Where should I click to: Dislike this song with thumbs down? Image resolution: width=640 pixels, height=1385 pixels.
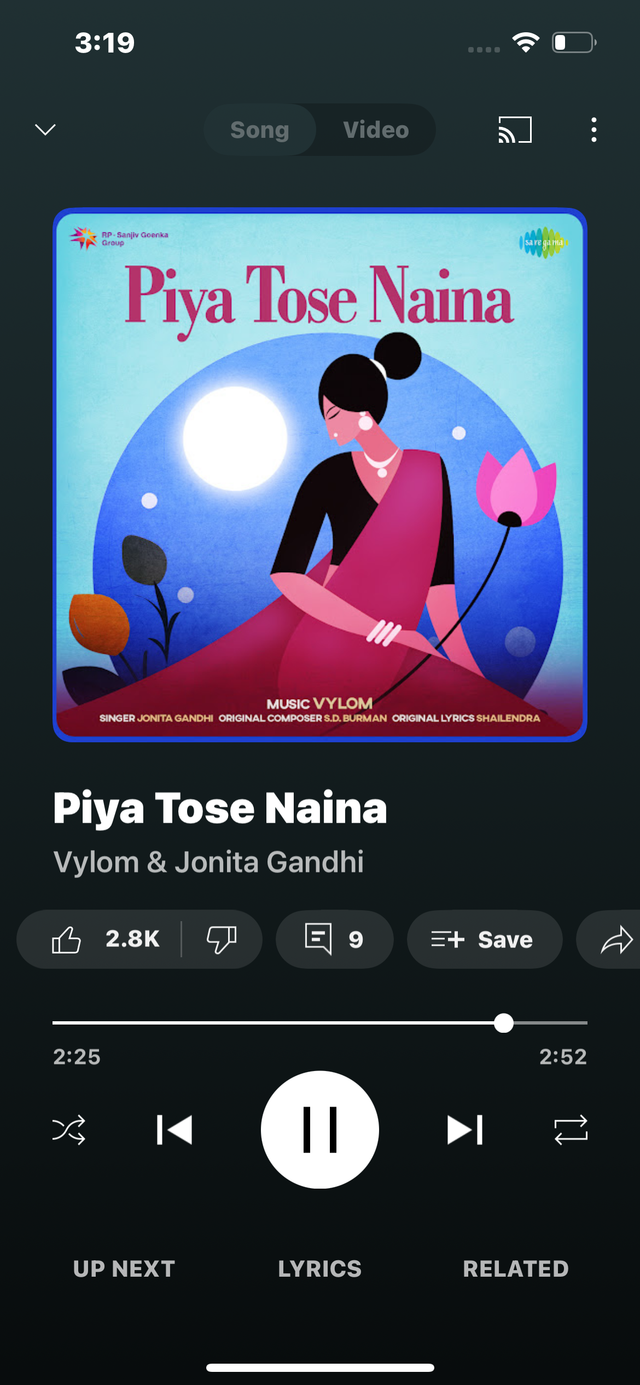tap(221, 939)
